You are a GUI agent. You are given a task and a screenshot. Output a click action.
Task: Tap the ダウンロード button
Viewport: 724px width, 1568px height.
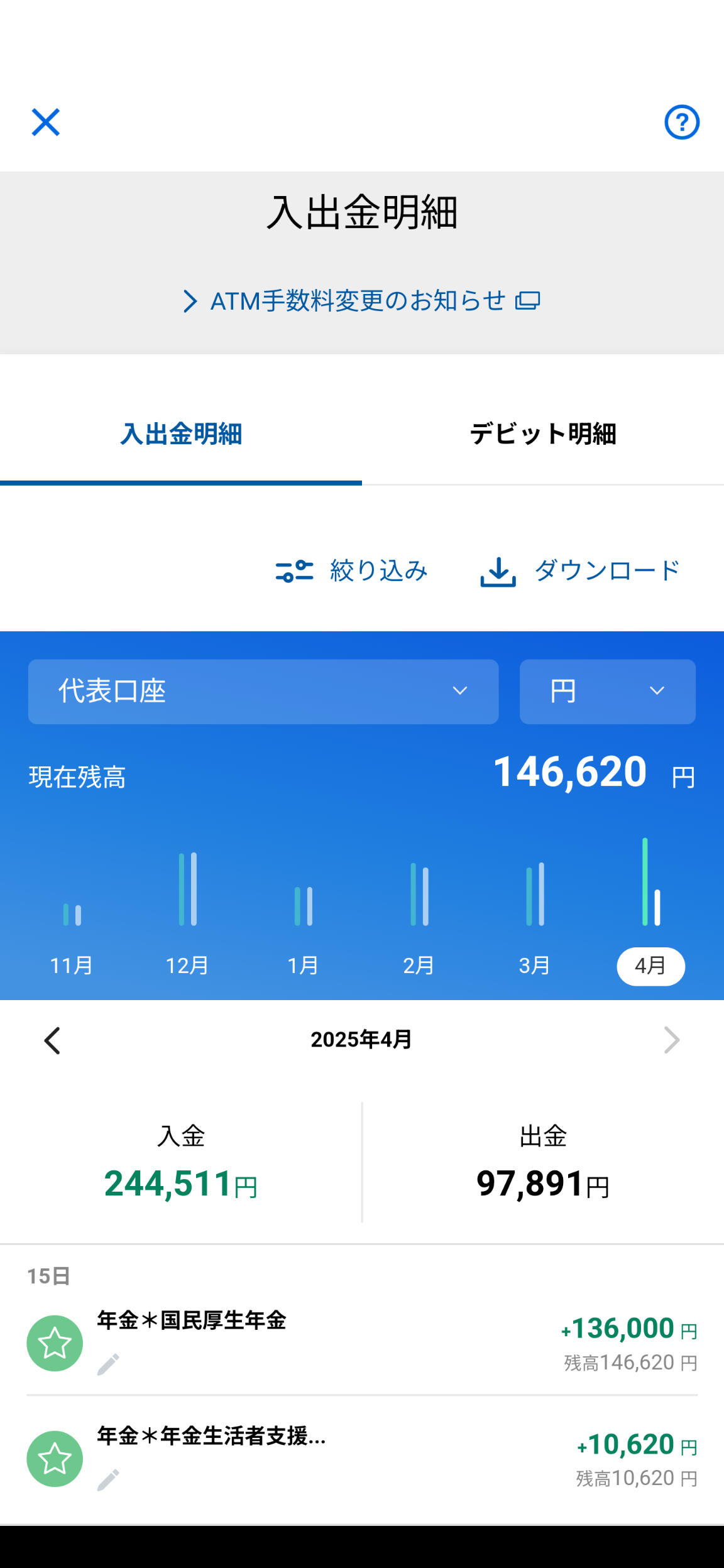pyautogui.click(x=580, y=571)
